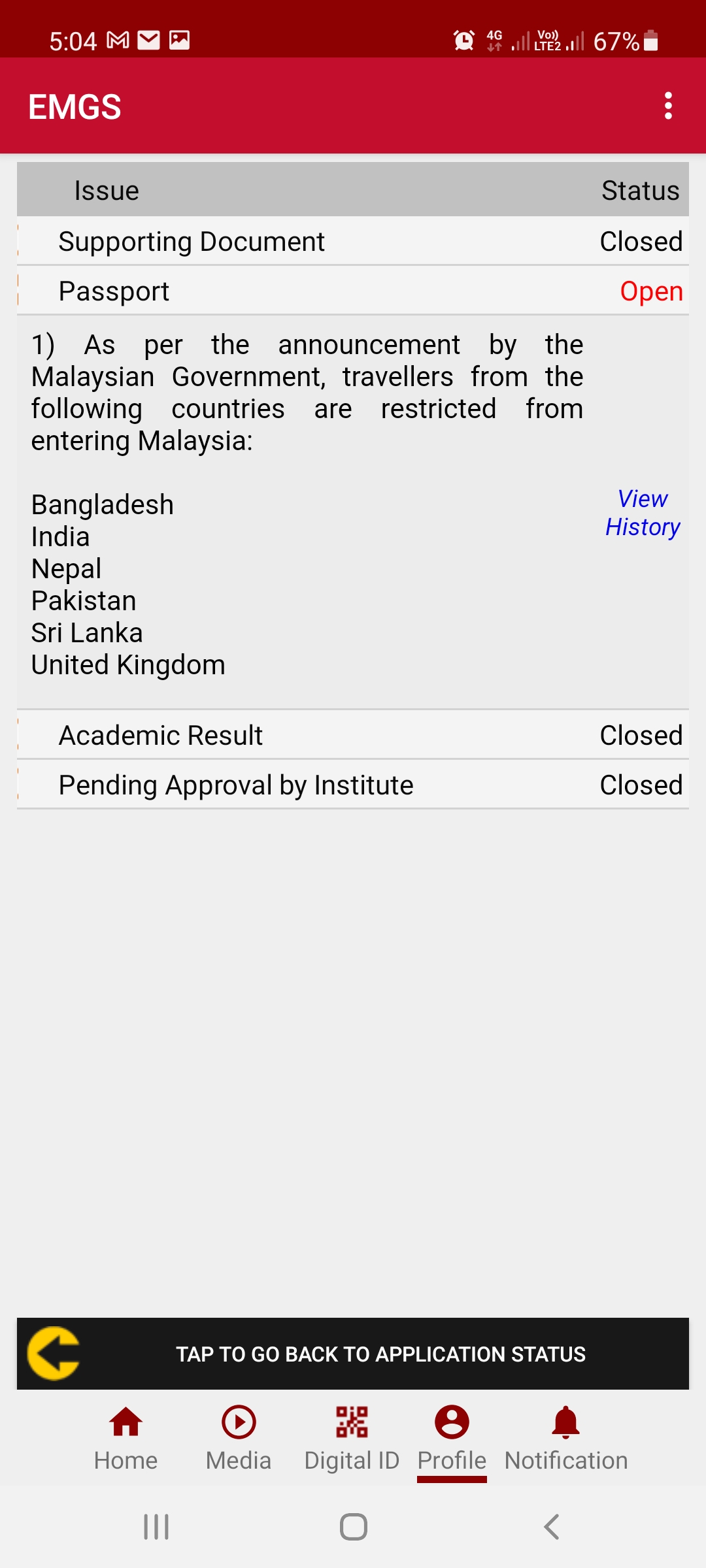The height and width of the screenshot is (1568, 706).
Task: Select the Digital ID tab
Action: pos(352,1437)
